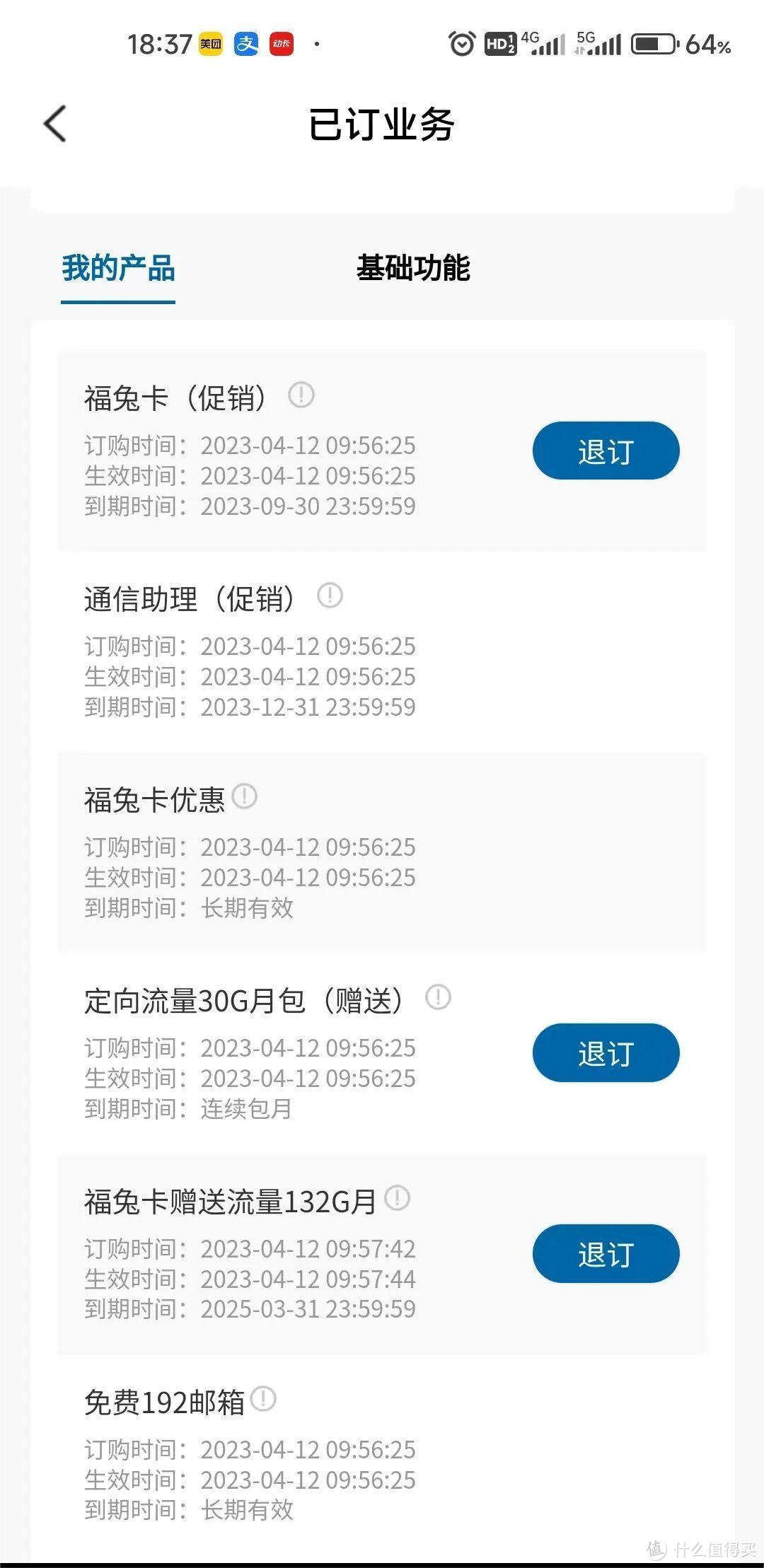Tap info icon for 定向流量30G月包（赠送）
This screenshot has height=1568, width=764.
438,997
